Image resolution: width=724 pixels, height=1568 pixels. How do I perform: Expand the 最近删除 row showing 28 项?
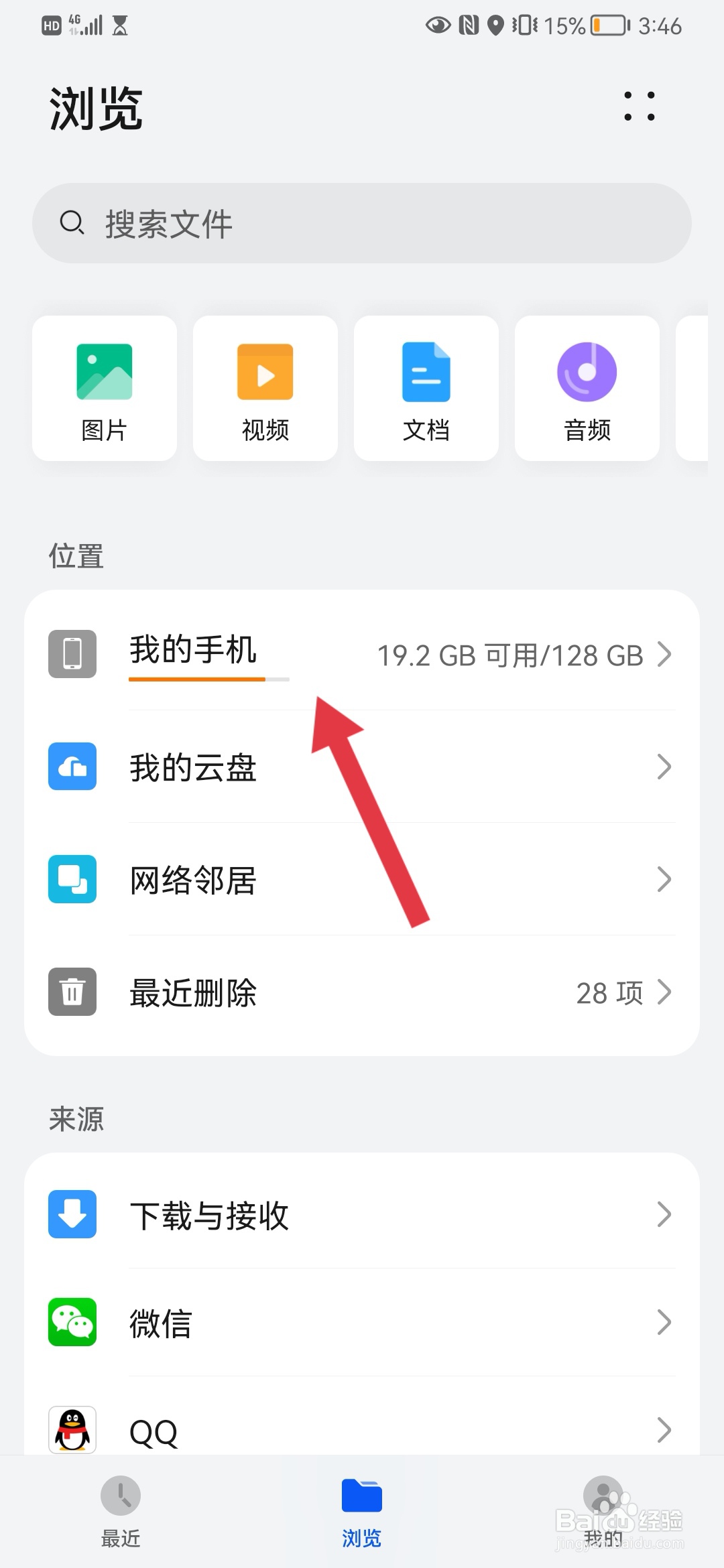coord(664,992)
